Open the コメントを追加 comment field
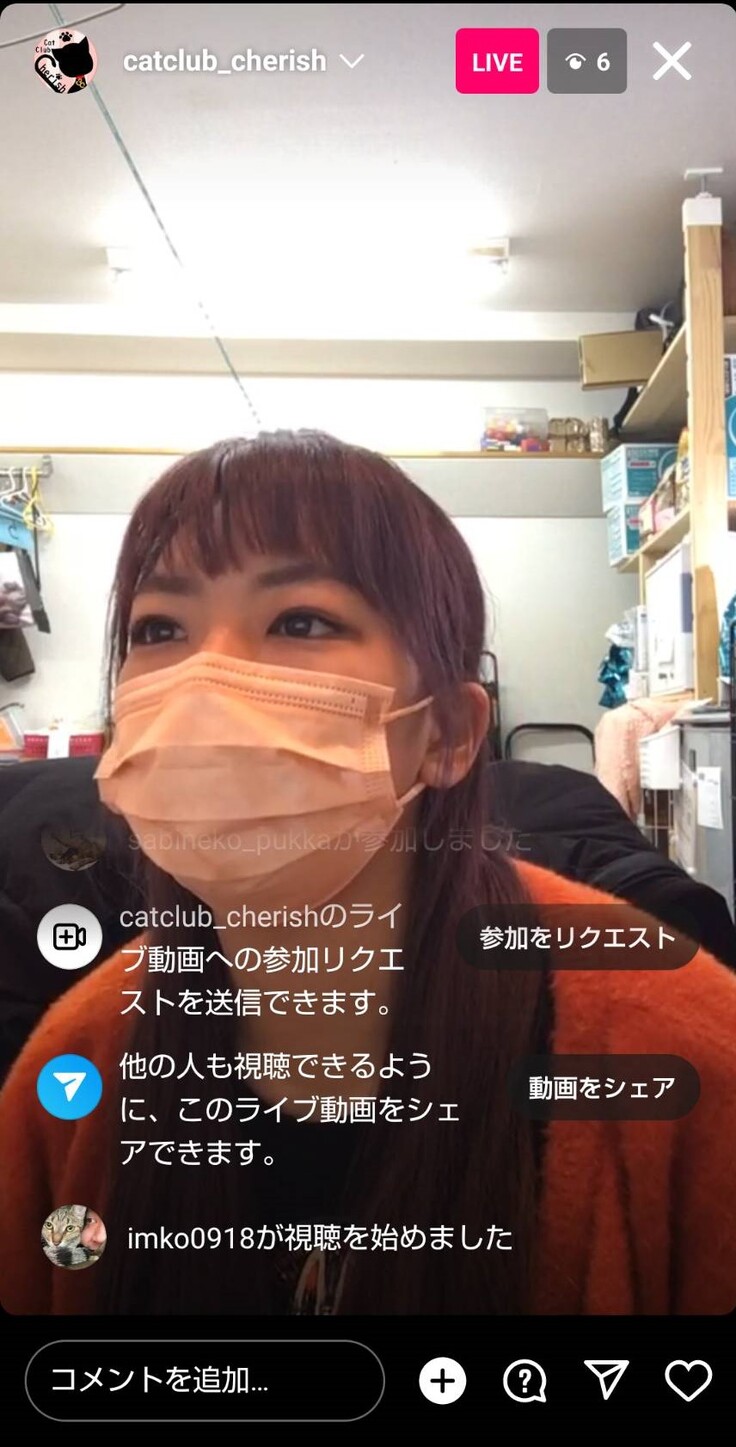 point(204,1380)
